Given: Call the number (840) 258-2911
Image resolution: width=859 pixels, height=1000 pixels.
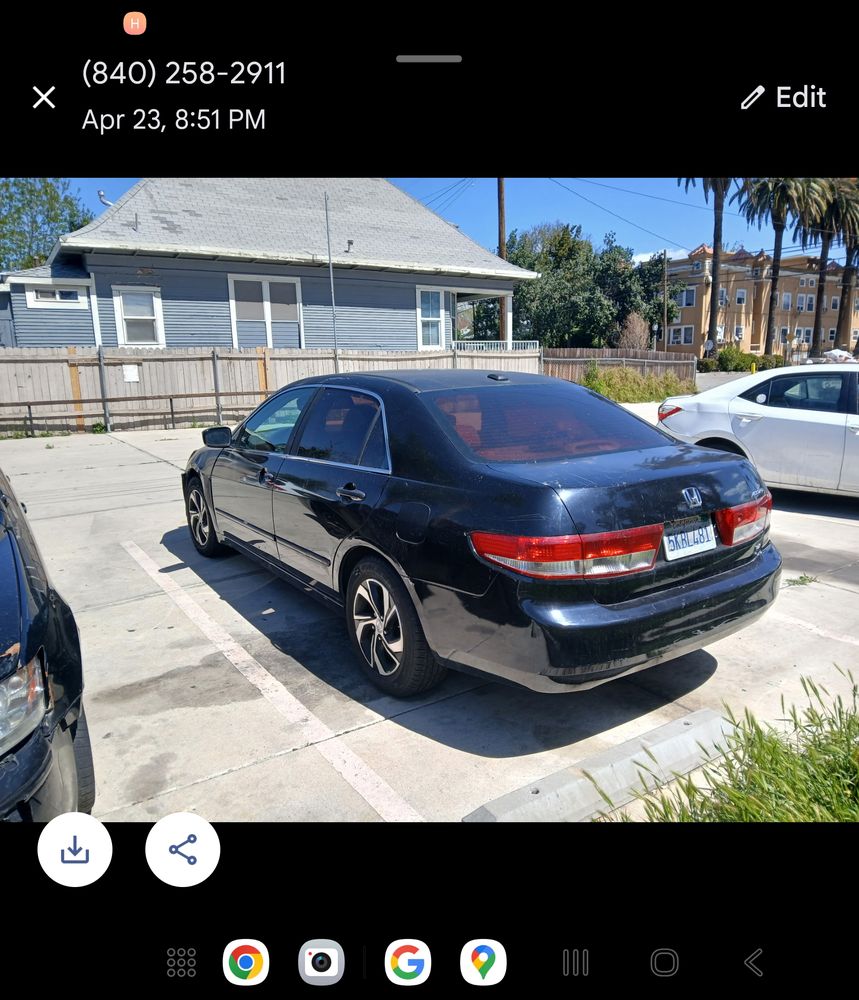Looking at the screenshot, I should (x=185, y=72).
